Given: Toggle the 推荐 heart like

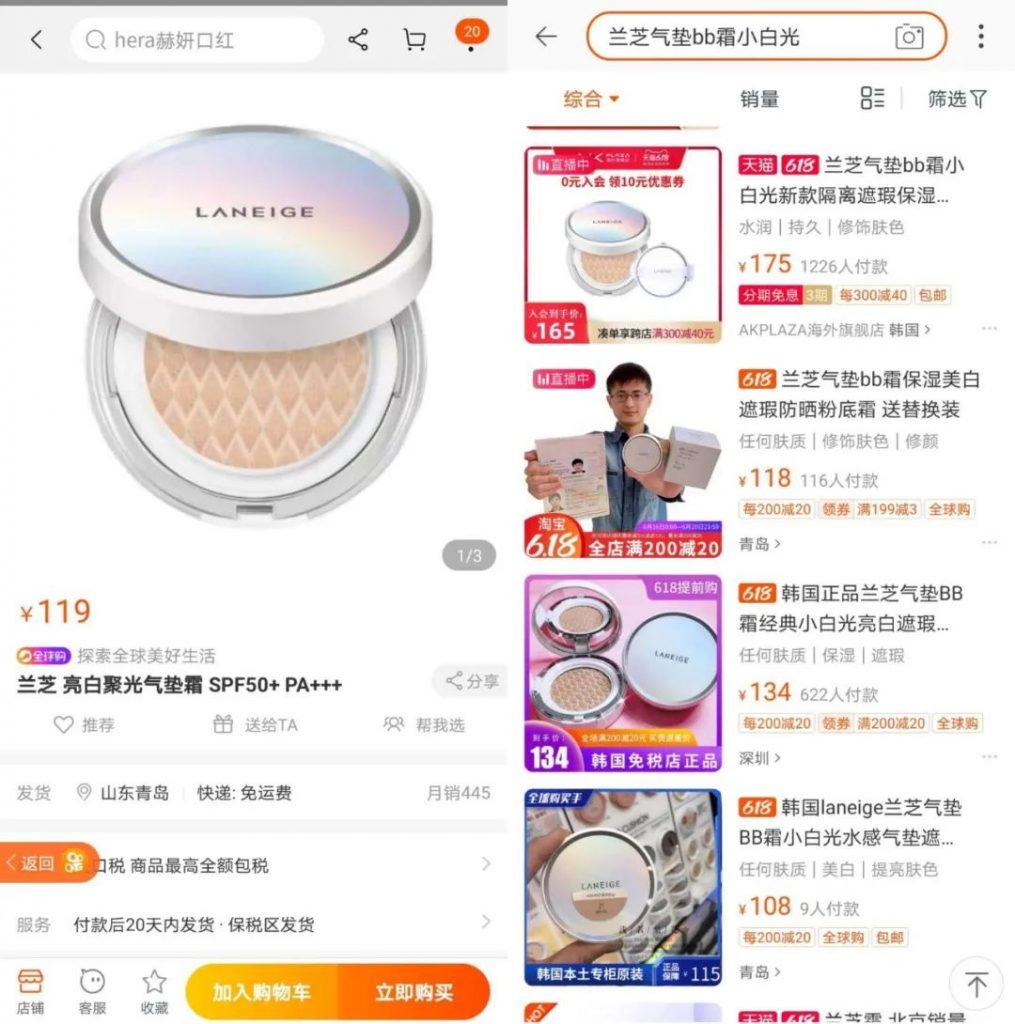Looking at the screenshot, I should [65, 726].
